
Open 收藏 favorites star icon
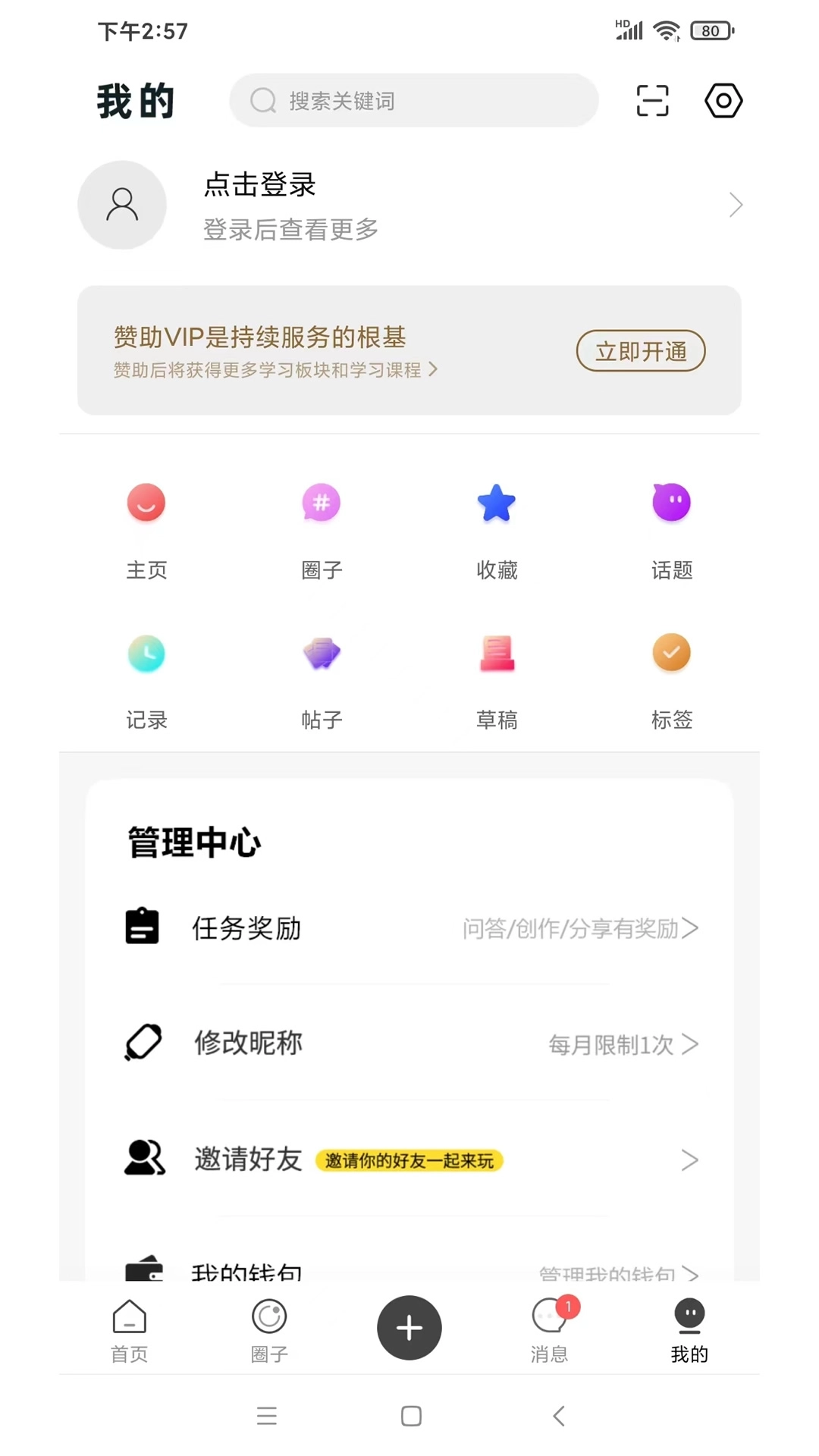(497, 503)
